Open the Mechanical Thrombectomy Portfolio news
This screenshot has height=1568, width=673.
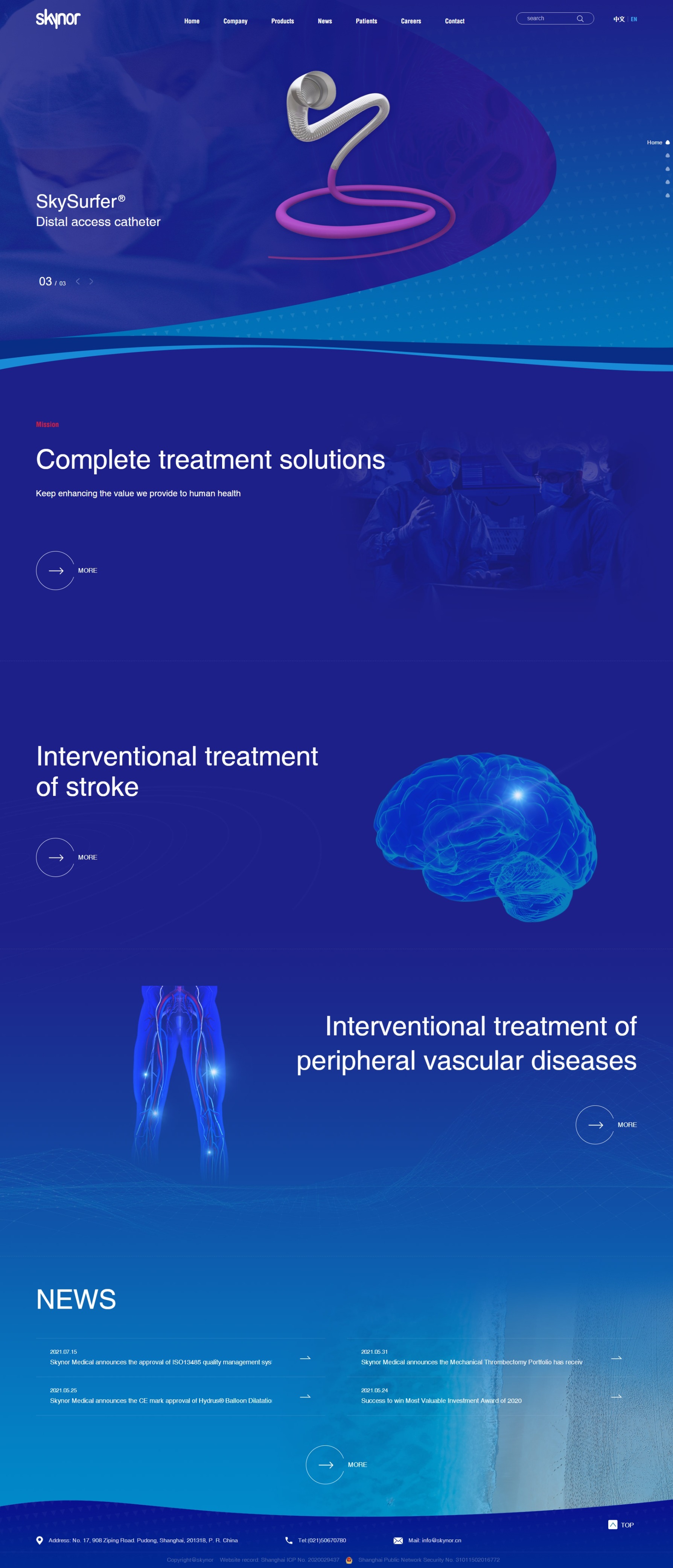pyautogui.click(x=471, y=1362)
